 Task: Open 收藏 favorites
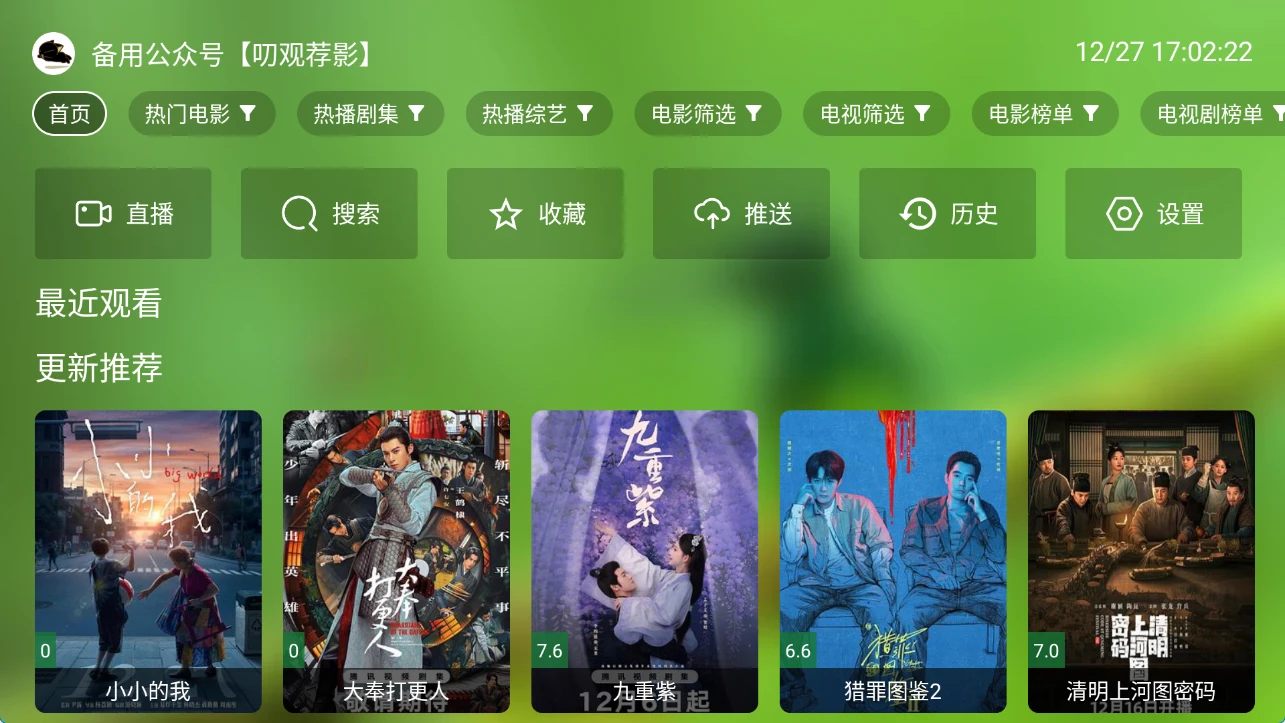click(x=535, y=214)
